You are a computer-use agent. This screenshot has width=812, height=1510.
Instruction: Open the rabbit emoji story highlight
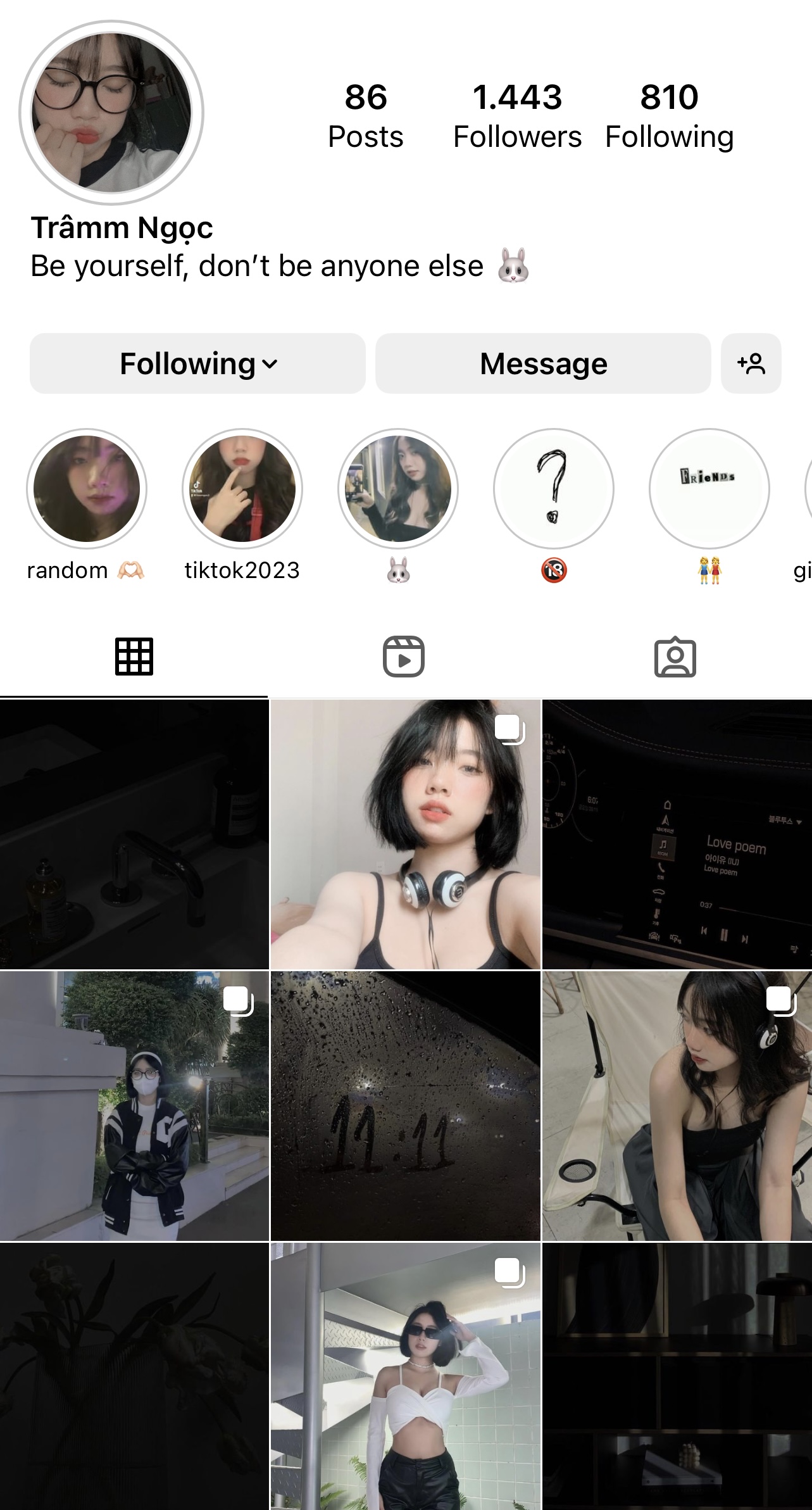point(398,489)
